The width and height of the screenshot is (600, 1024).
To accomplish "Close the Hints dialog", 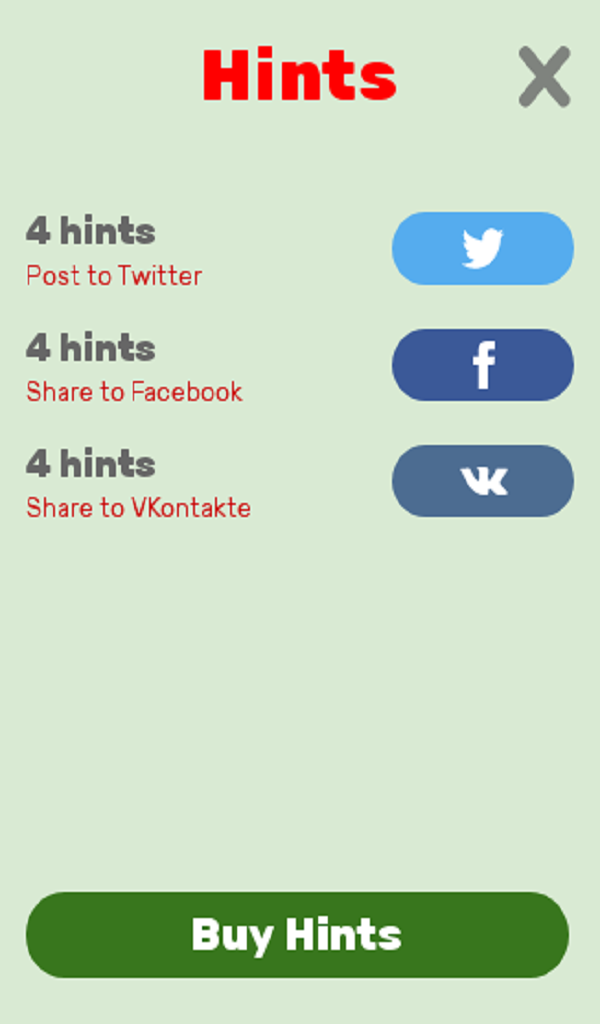I will 545,76.
